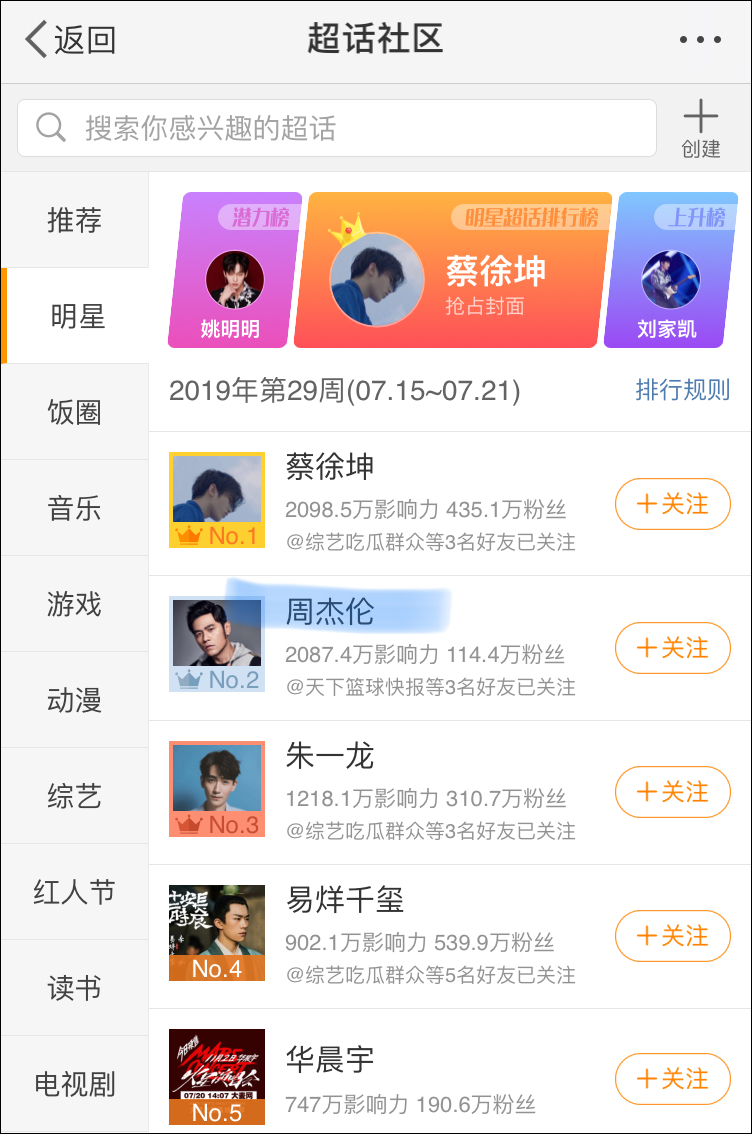Open the 潜力榜 card featuring 姚明明

[x=234, y=268]
